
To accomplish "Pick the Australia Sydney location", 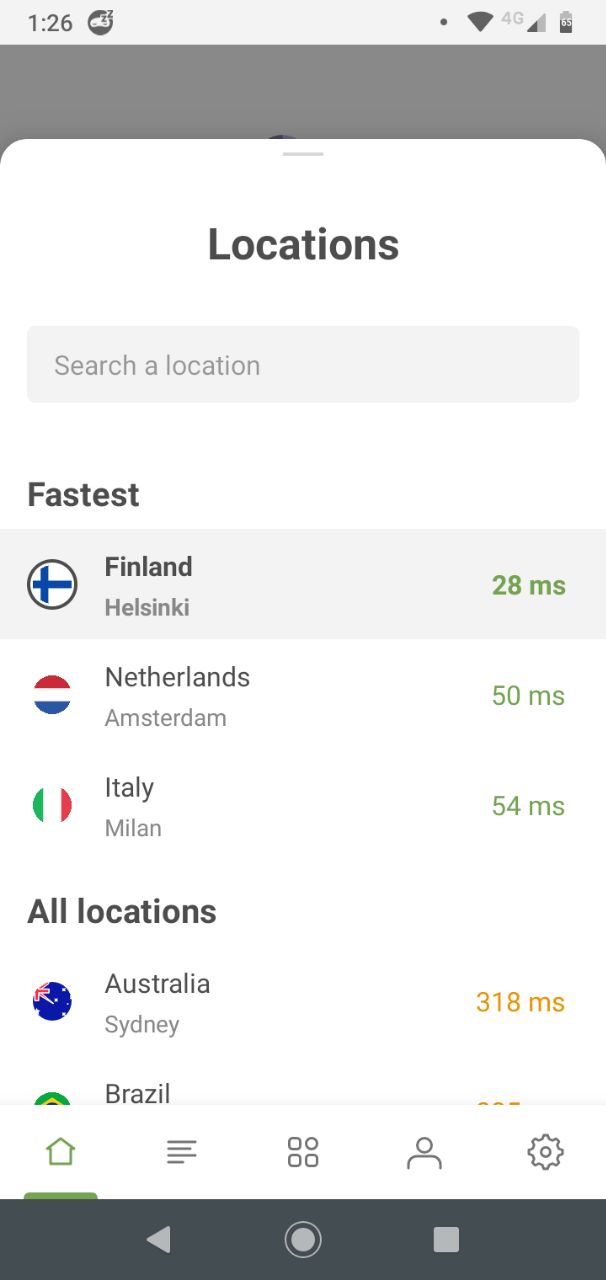I will (303, 1002).
